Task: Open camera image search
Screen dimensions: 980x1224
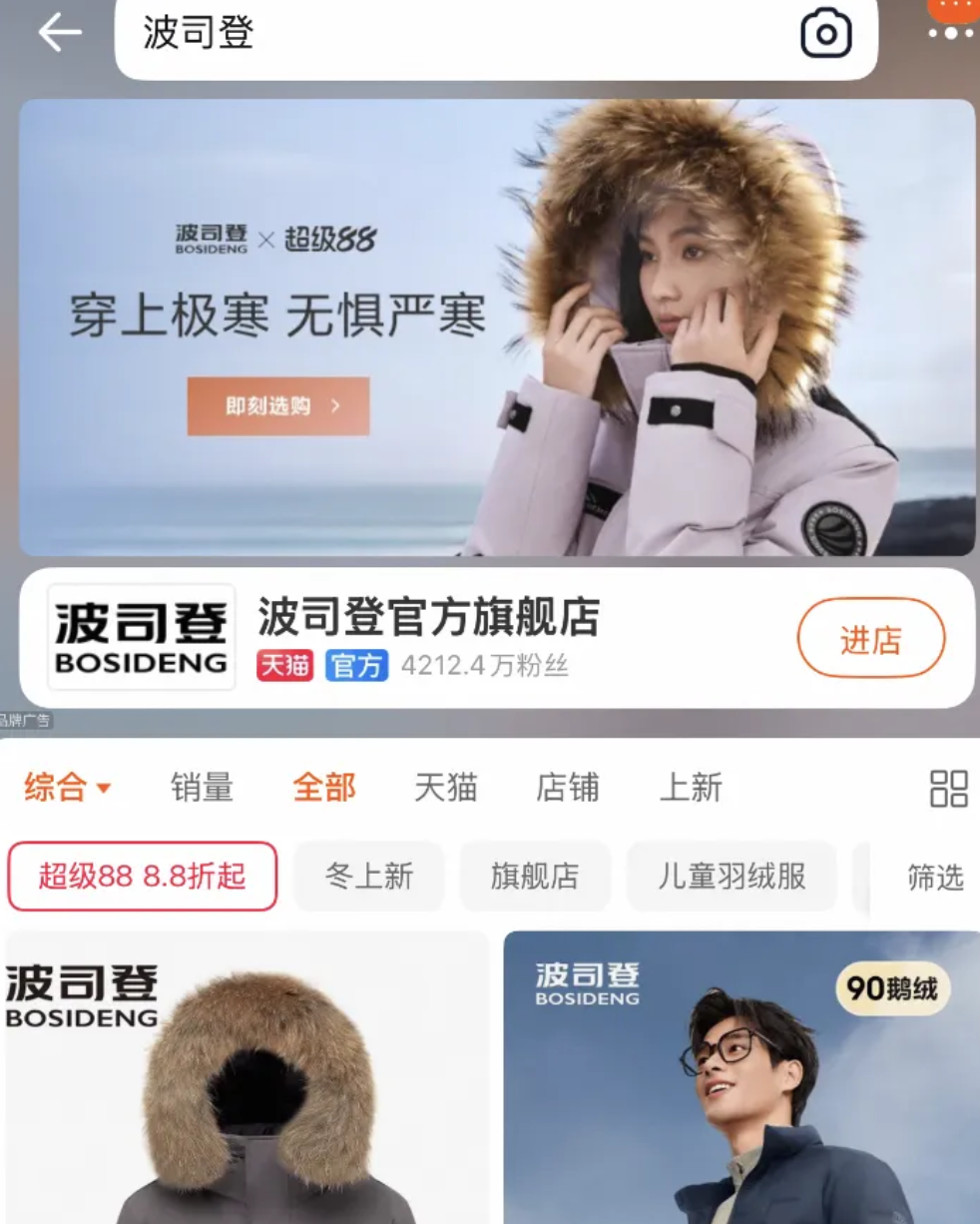Action: (x=826, y=35)
